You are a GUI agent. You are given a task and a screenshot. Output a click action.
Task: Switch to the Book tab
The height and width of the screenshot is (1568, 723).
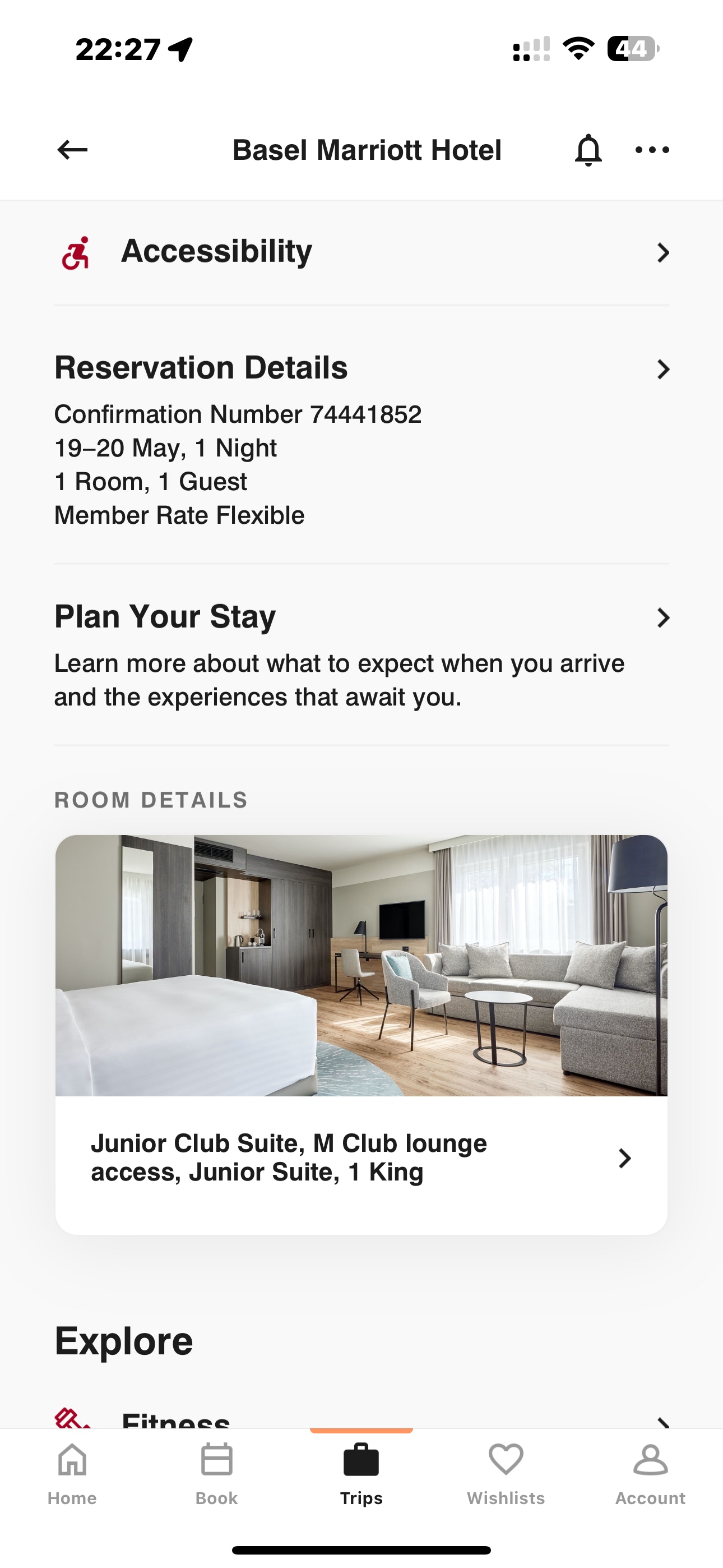(x=217, y=1474)
